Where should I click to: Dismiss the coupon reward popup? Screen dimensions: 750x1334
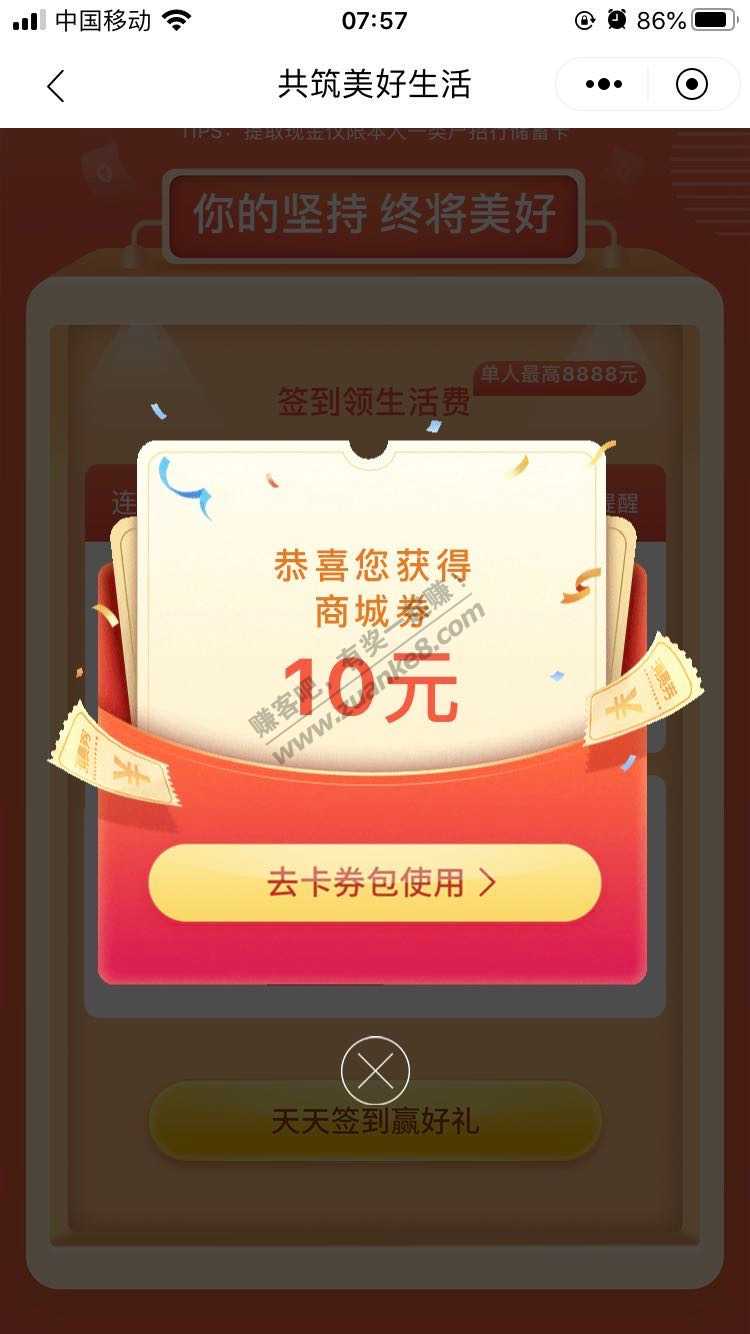click(375, 1071)
